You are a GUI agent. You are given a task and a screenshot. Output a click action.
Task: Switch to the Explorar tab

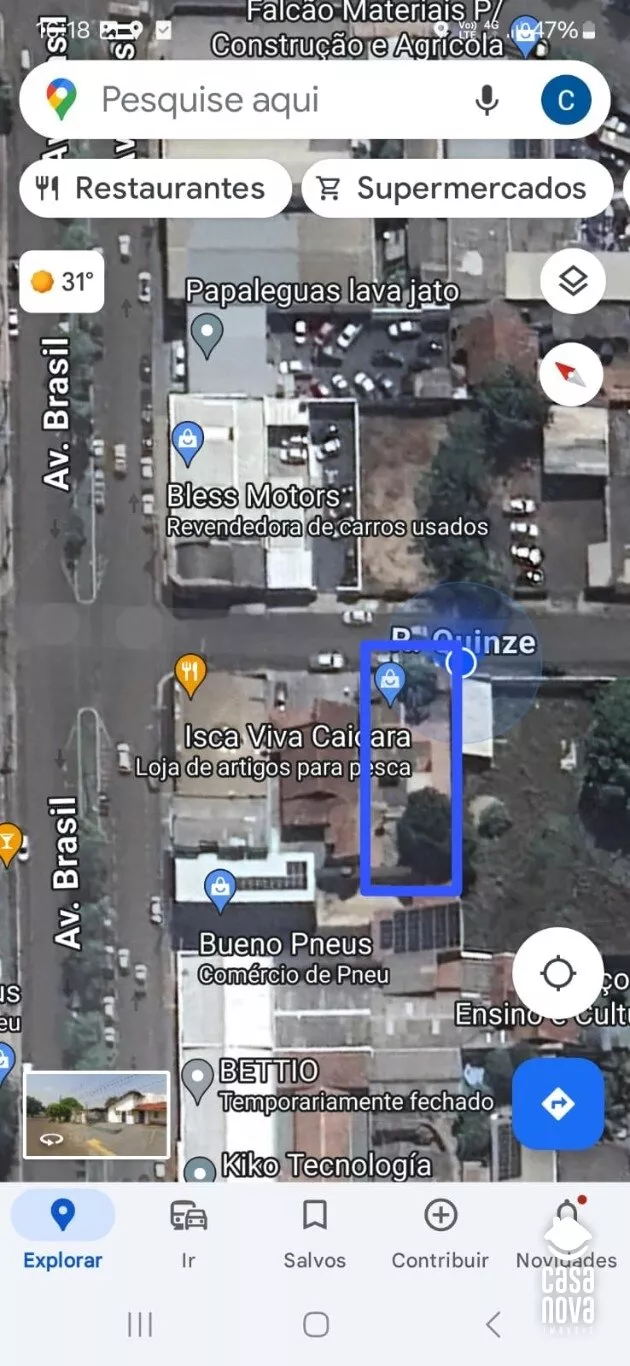click(x=63, y=1230)
